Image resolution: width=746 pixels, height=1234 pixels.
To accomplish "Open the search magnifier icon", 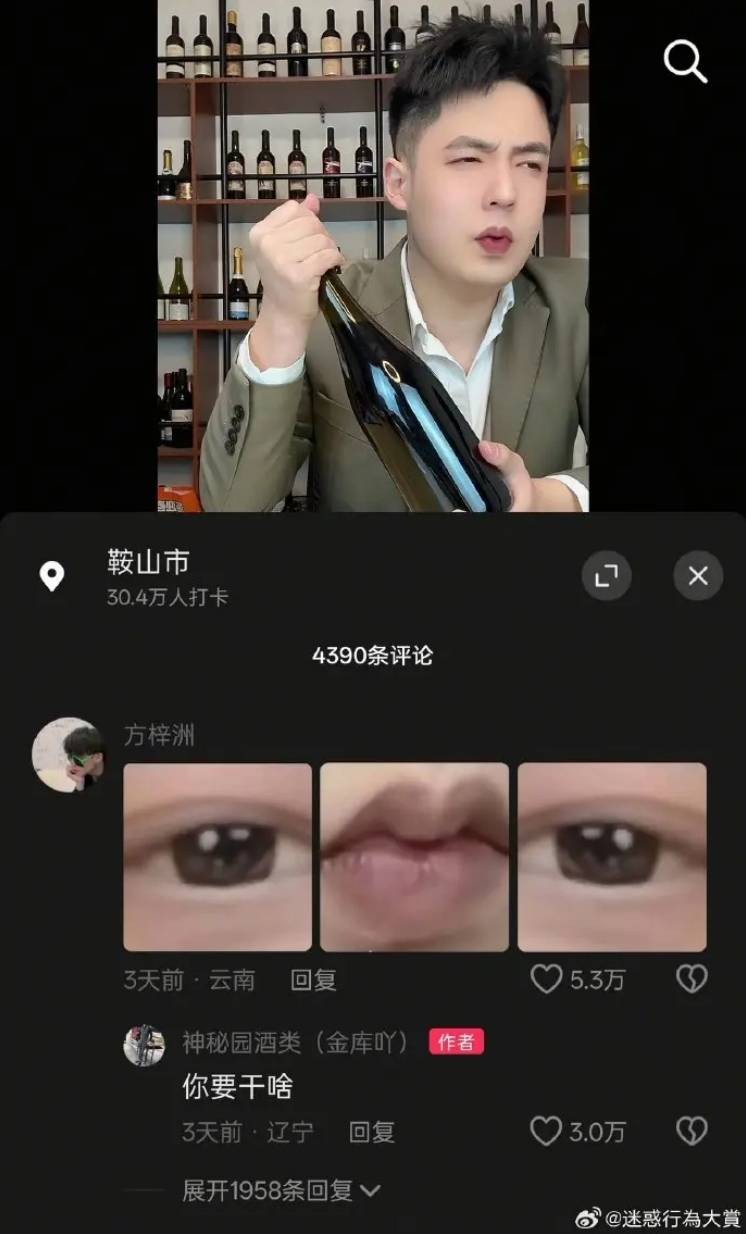I will (685, 62).
